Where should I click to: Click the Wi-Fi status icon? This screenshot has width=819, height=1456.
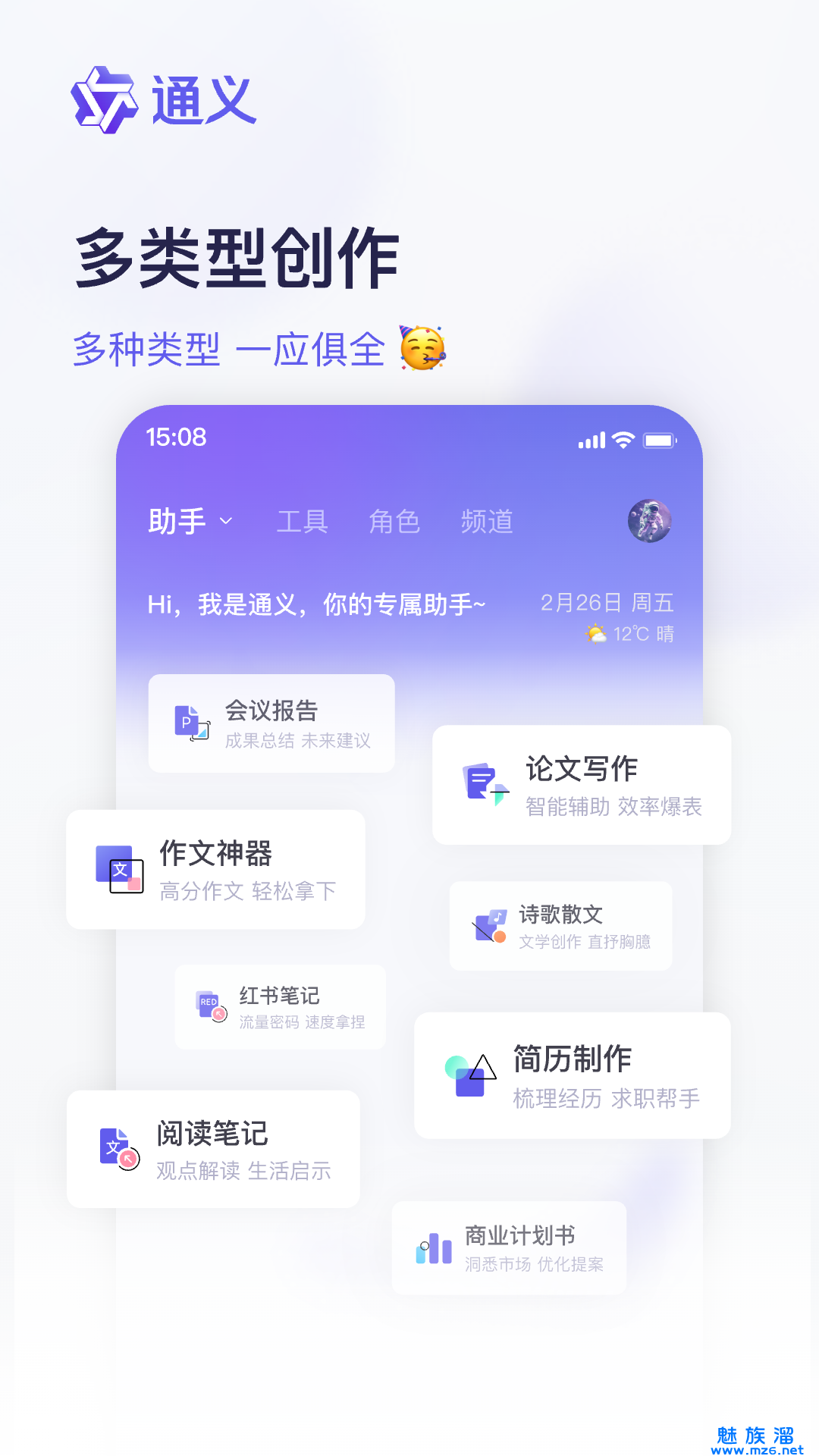click(x=622, y=438)
